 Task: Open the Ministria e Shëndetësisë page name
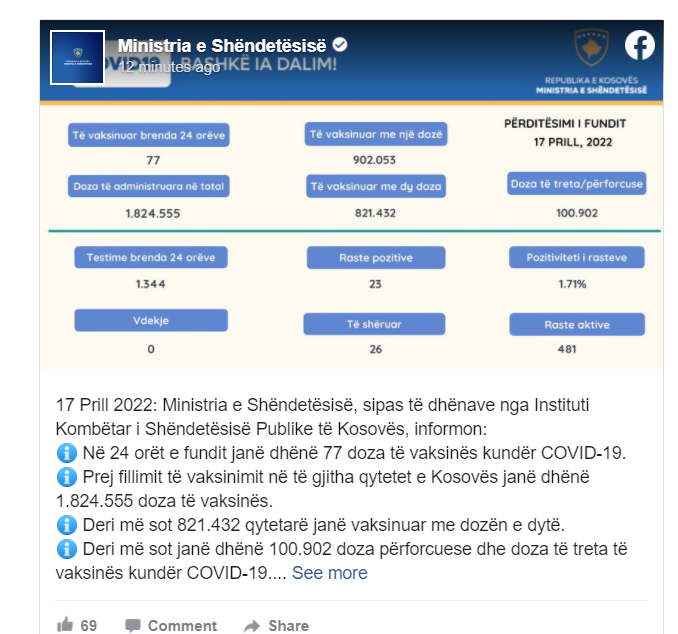[x=223, y=46]
